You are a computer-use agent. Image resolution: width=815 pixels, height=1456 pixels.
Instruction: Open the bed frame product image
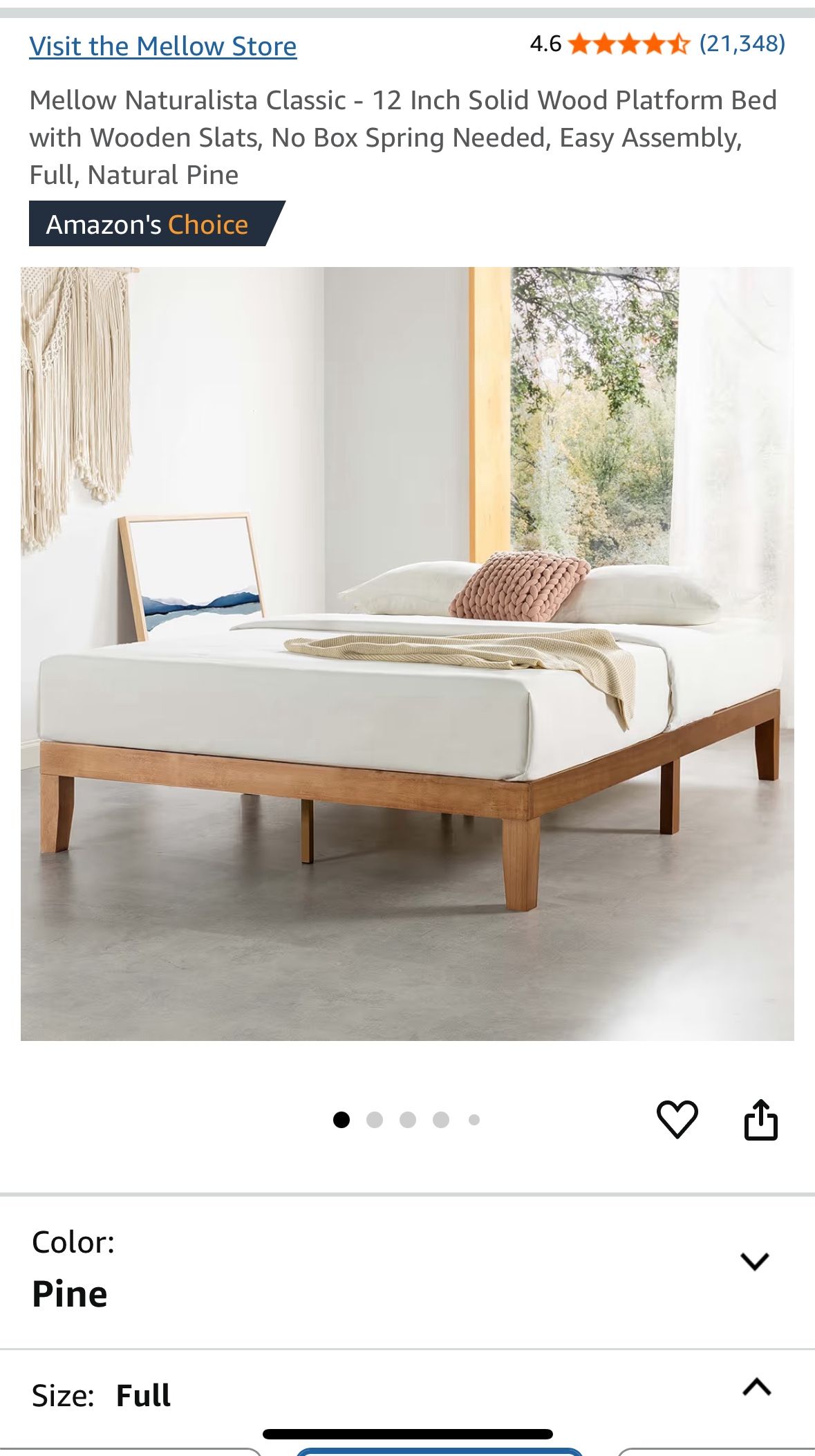407,654
